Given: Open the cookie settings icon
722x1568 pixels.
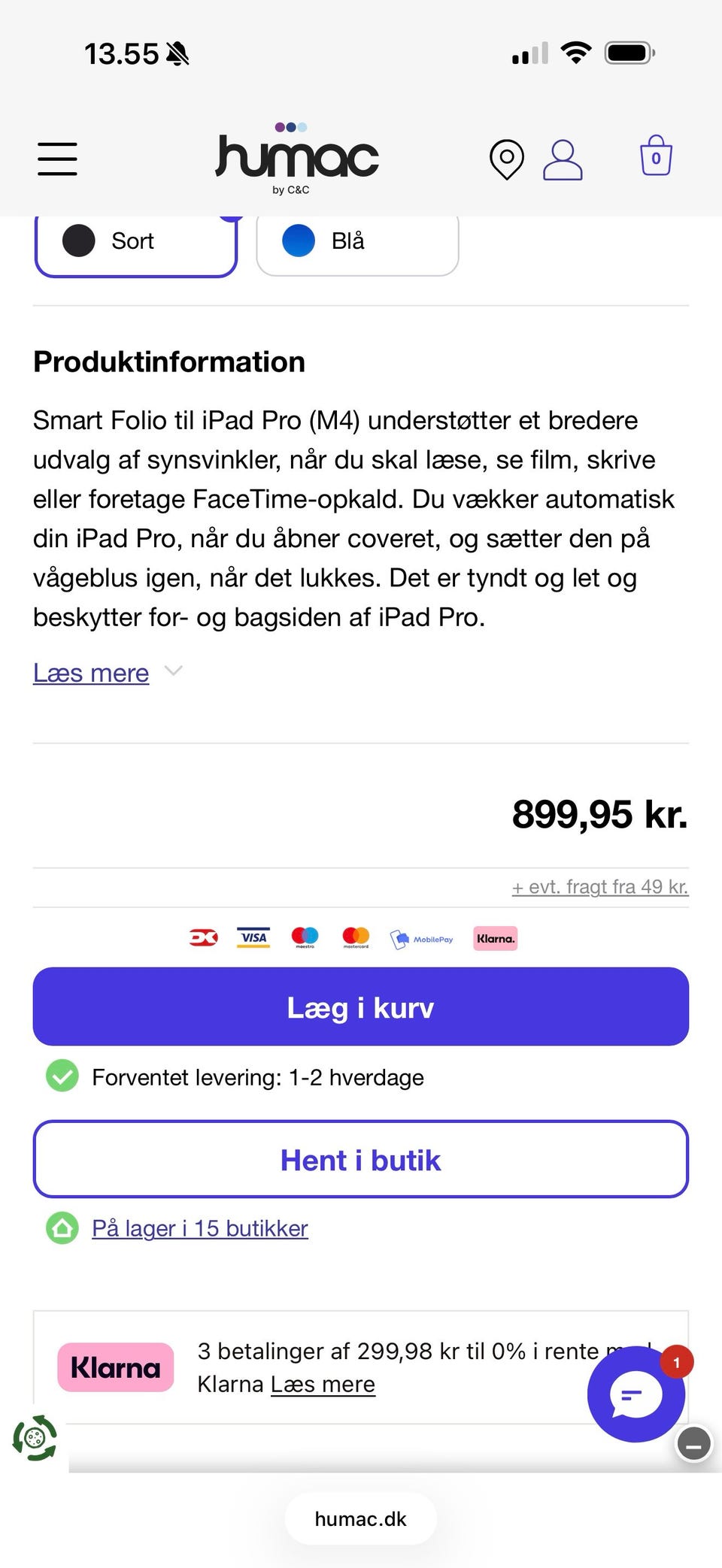Looking at the screenshot, I should tap(35, 1438).
